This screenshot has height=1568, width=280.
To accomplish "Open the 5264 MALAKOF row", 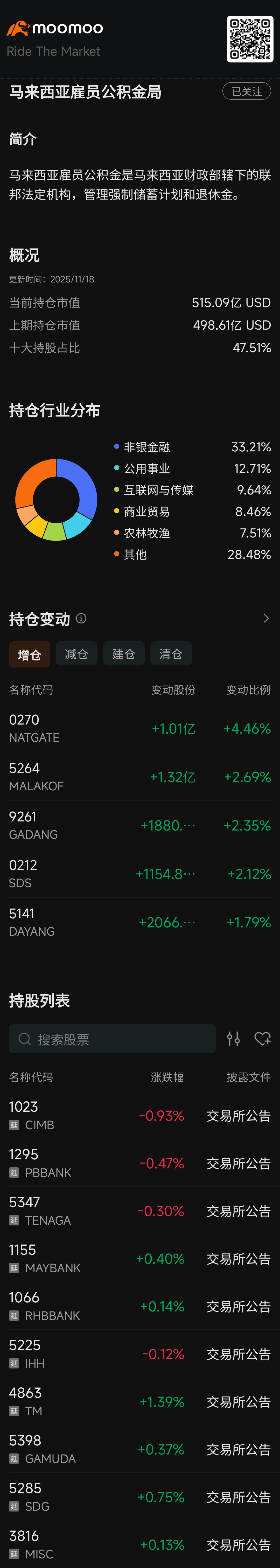I will click(140, 777).
